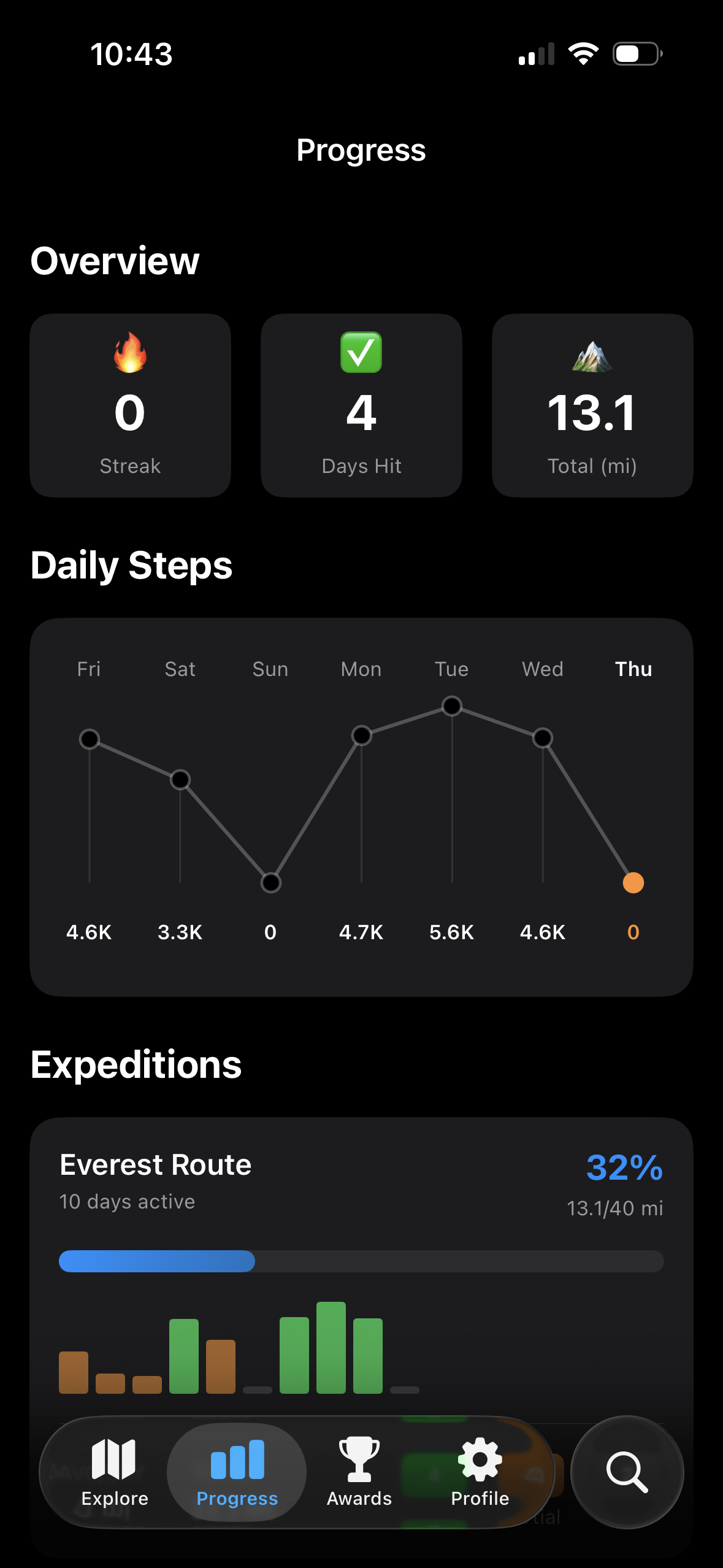Tap the search magnifier icon
Screen dimensions: 723x1568
[x=627, y=1472]
